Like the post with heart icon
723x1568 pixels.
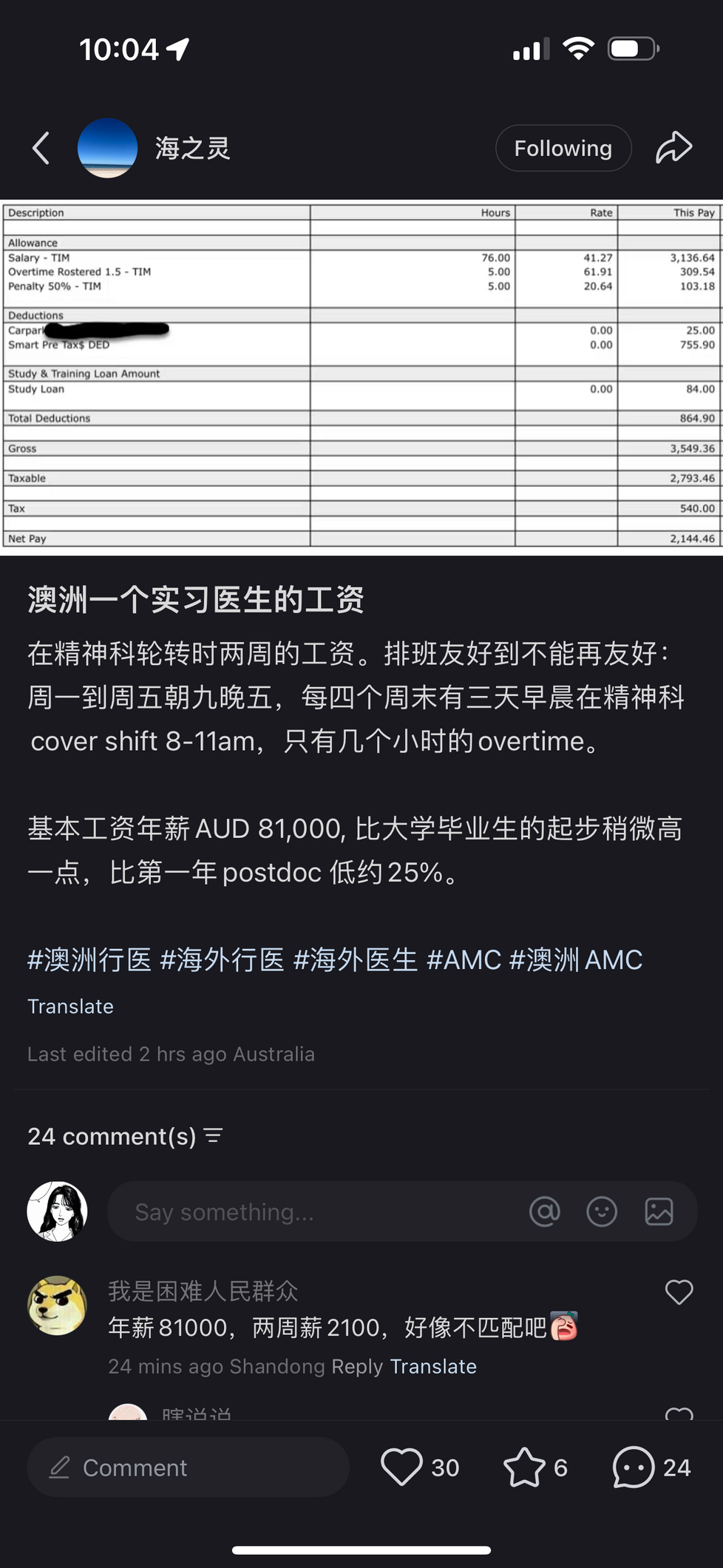(401, 1467)
